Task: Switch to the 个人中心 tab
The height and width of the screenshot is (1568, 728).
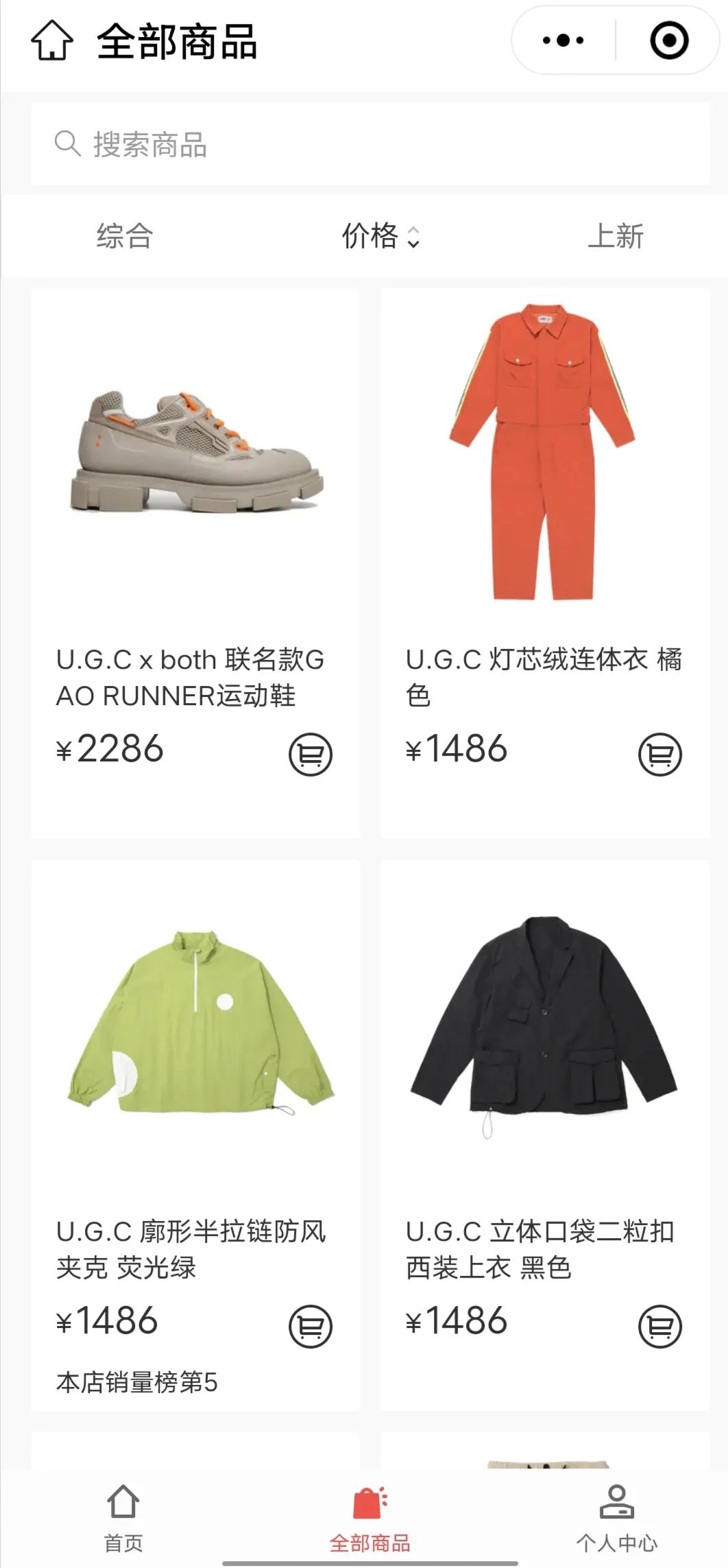Action: pyautogui.click(x=616, y=1517)
